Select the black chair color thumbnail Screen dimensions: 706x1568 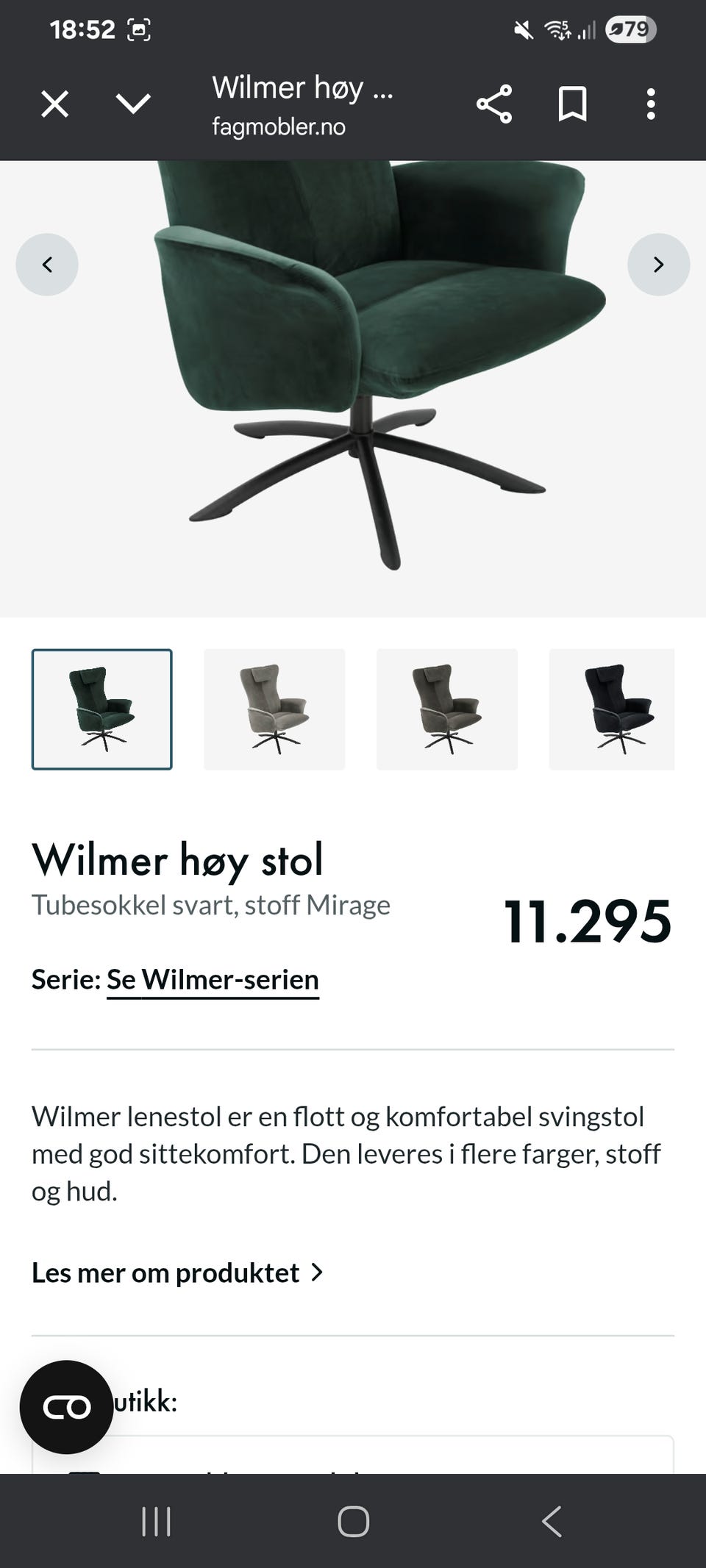(x=612, y=708)
